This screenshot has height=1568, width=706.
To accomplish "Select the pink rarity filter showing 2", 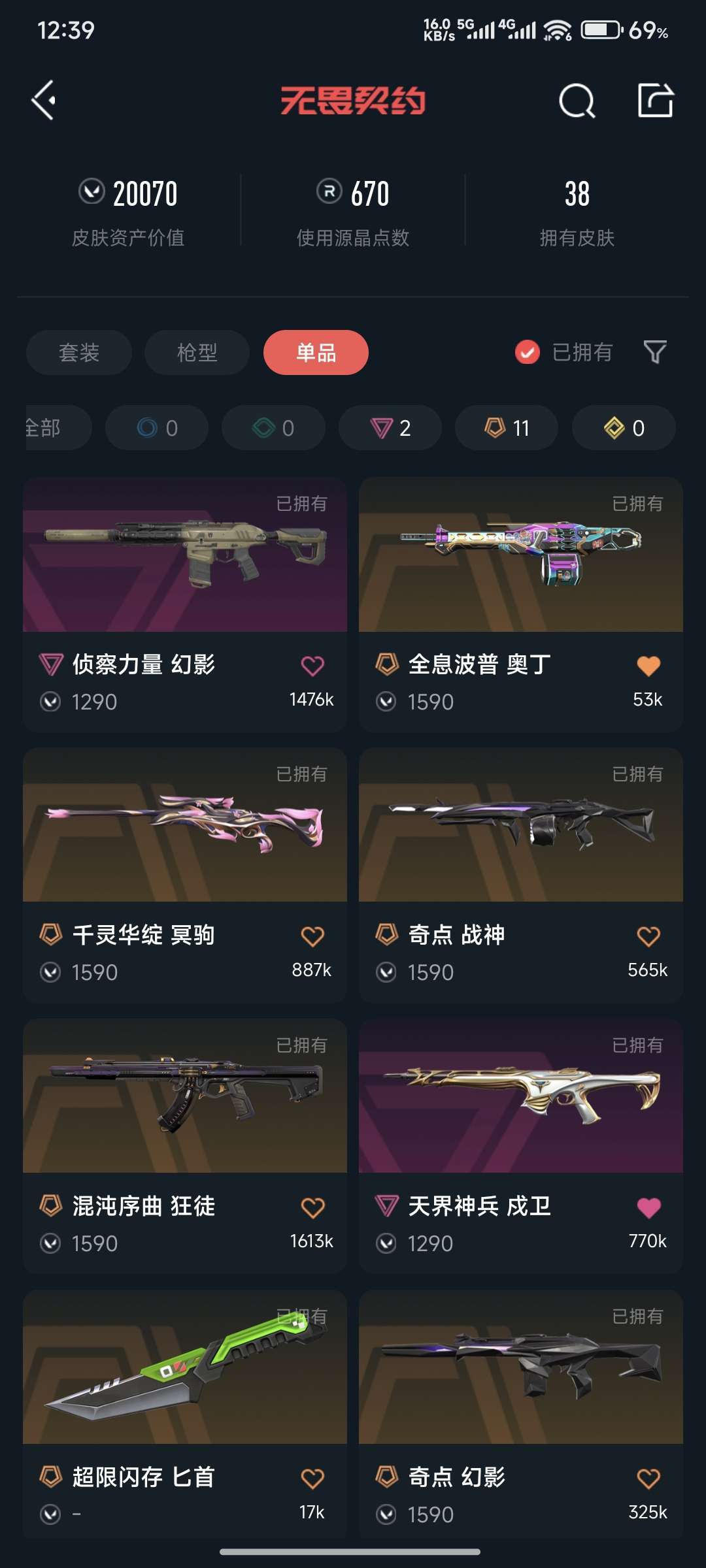I will click(389, 428).
